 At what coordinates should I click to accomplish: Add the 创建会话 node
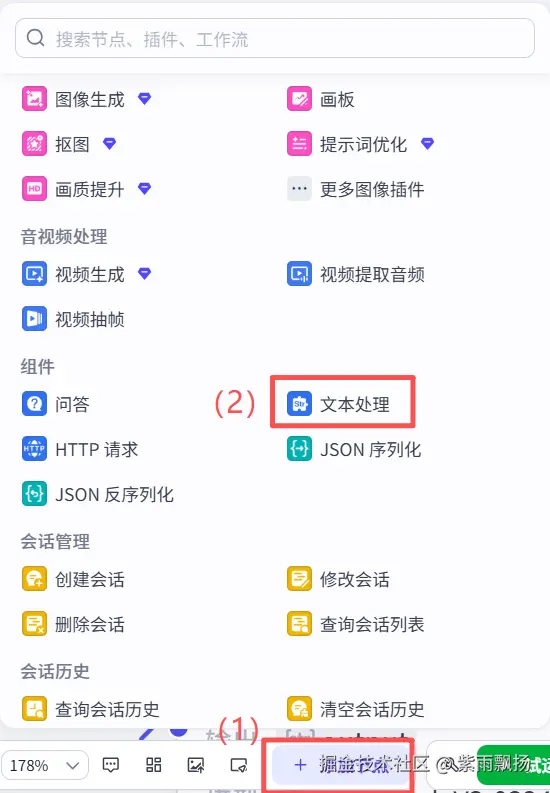73,579
